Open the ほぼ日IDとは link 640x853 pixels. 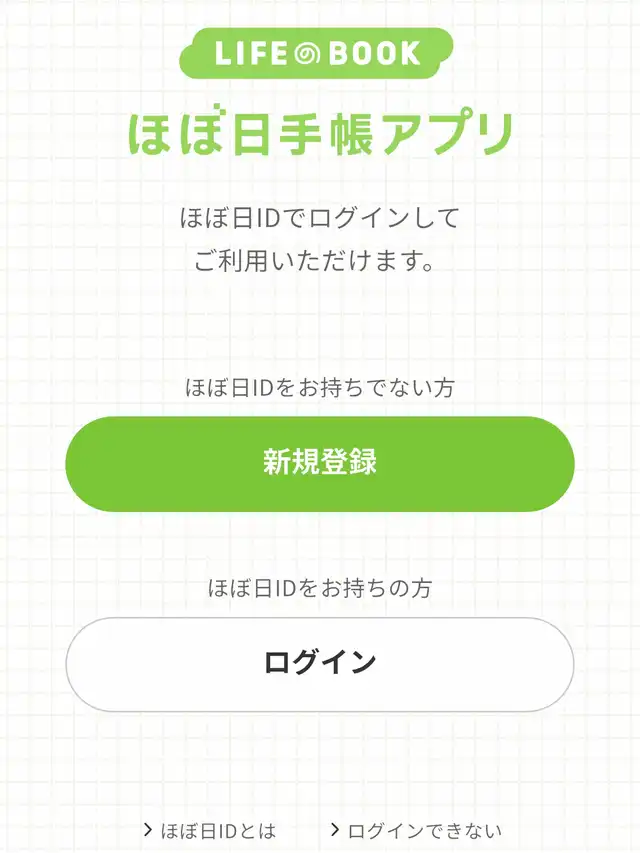211,831
